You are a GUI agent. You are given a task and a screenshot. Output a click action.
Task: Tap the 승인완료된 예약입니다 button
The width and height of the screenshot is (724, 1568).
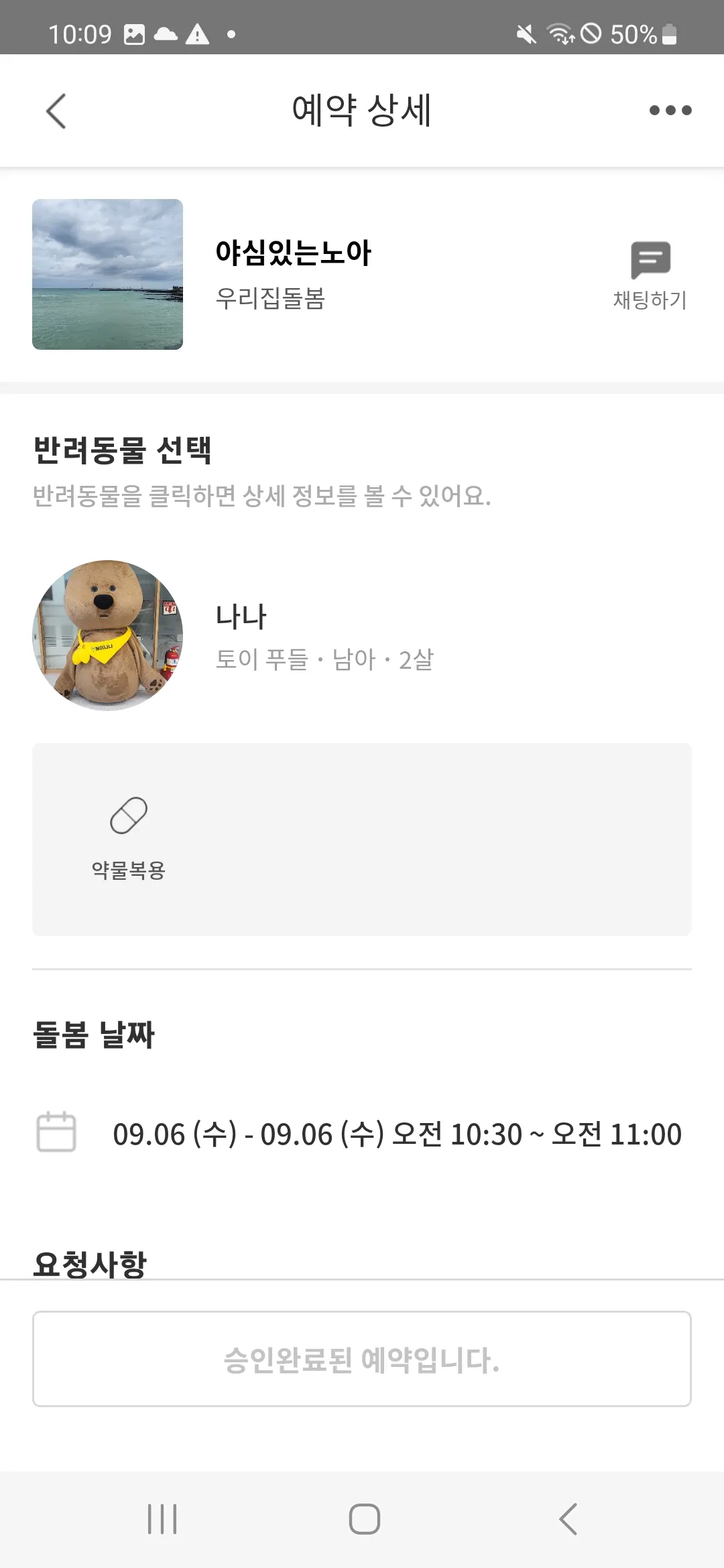point(362,1359)
